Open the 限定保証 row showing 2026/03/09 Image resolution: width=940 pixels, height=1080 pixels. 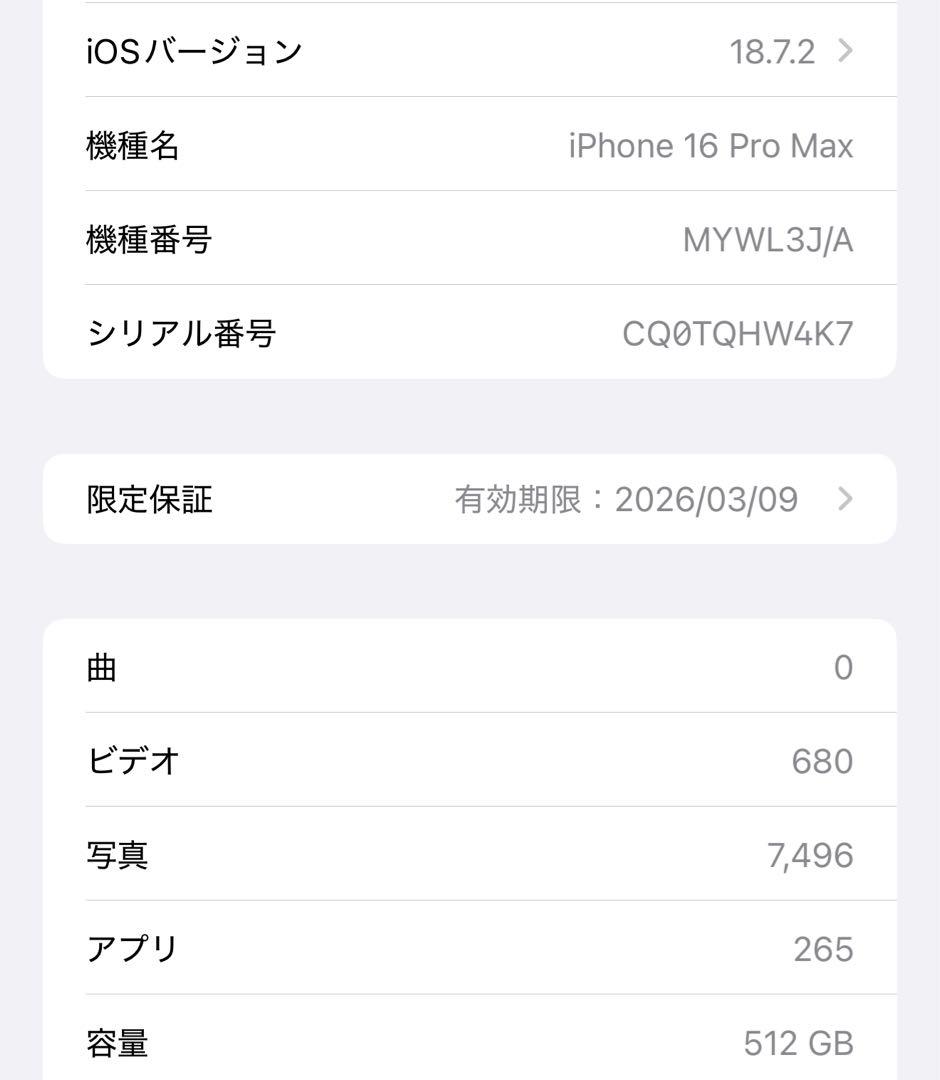470,499
